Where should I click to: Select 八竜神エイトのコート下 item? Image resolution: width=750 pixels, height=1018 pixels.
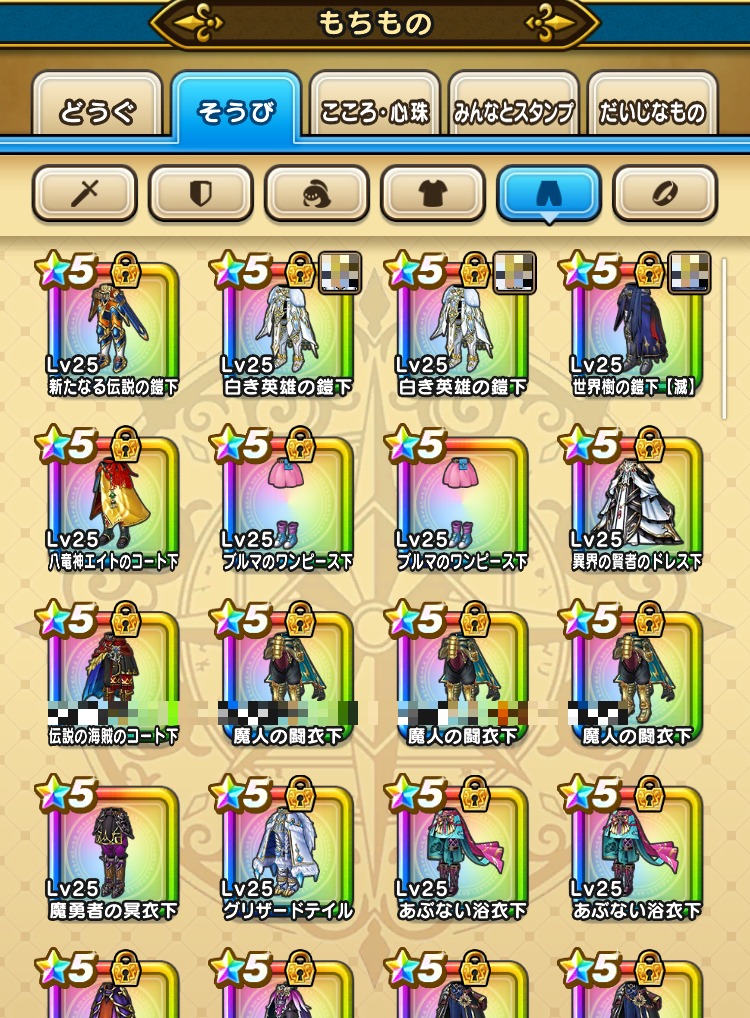[112, 503]
